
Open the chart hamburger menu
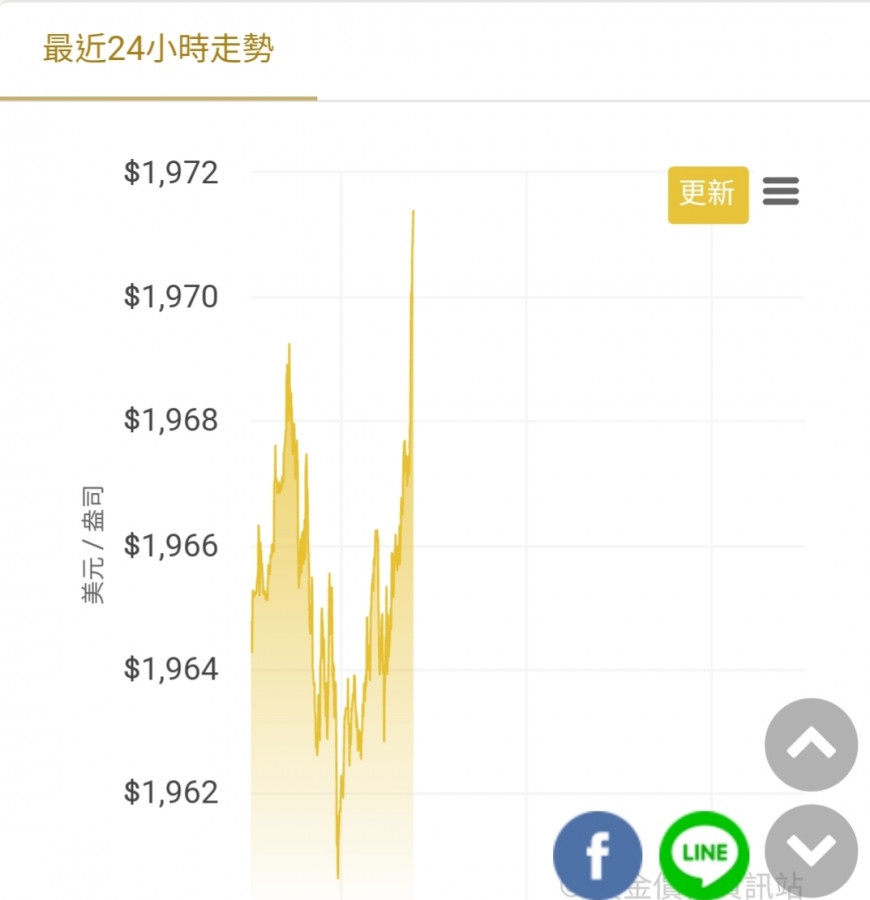click(781, 191)
